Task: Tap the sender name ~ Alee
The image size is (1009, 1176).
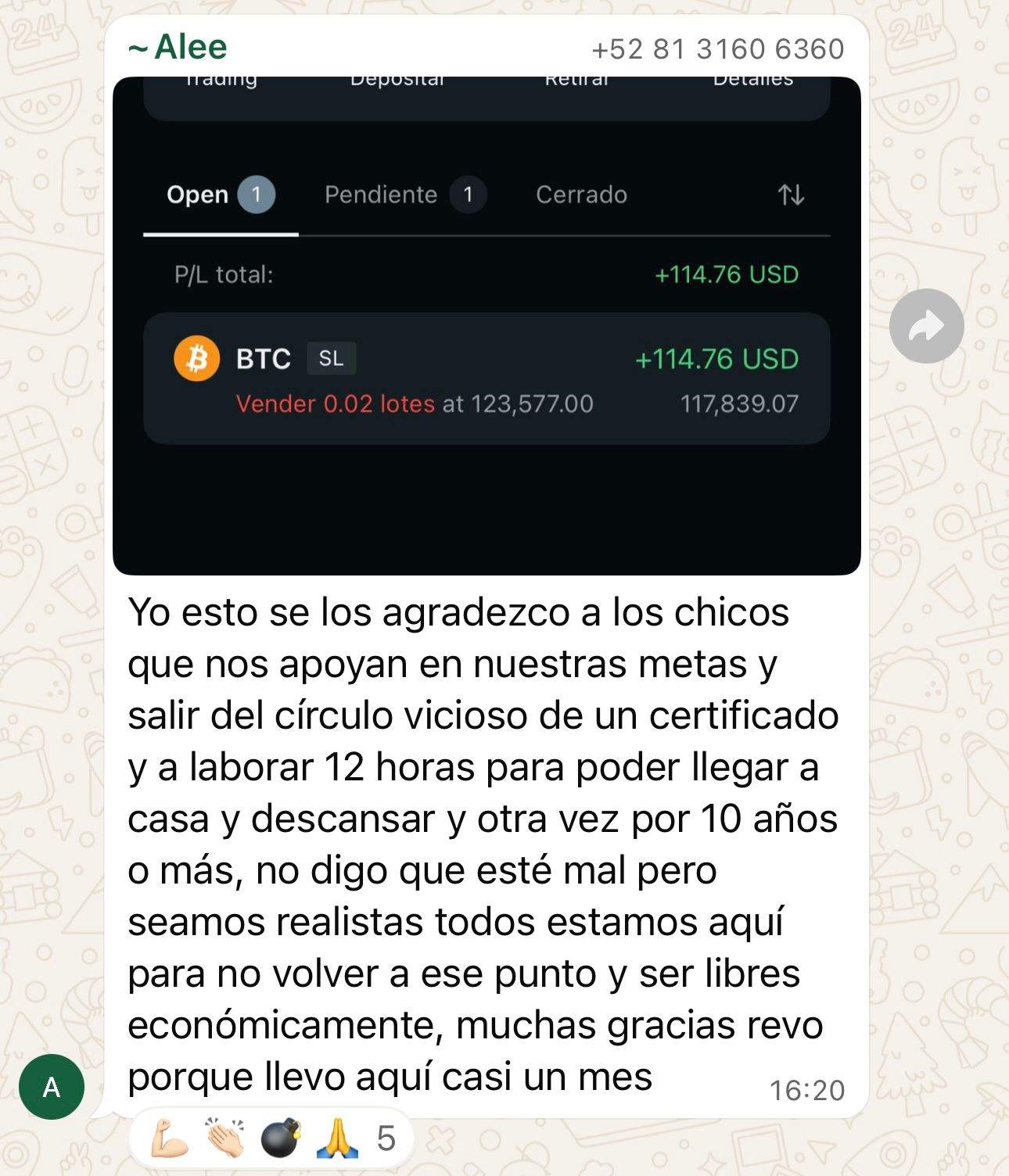Action: [x=178, y=47]
